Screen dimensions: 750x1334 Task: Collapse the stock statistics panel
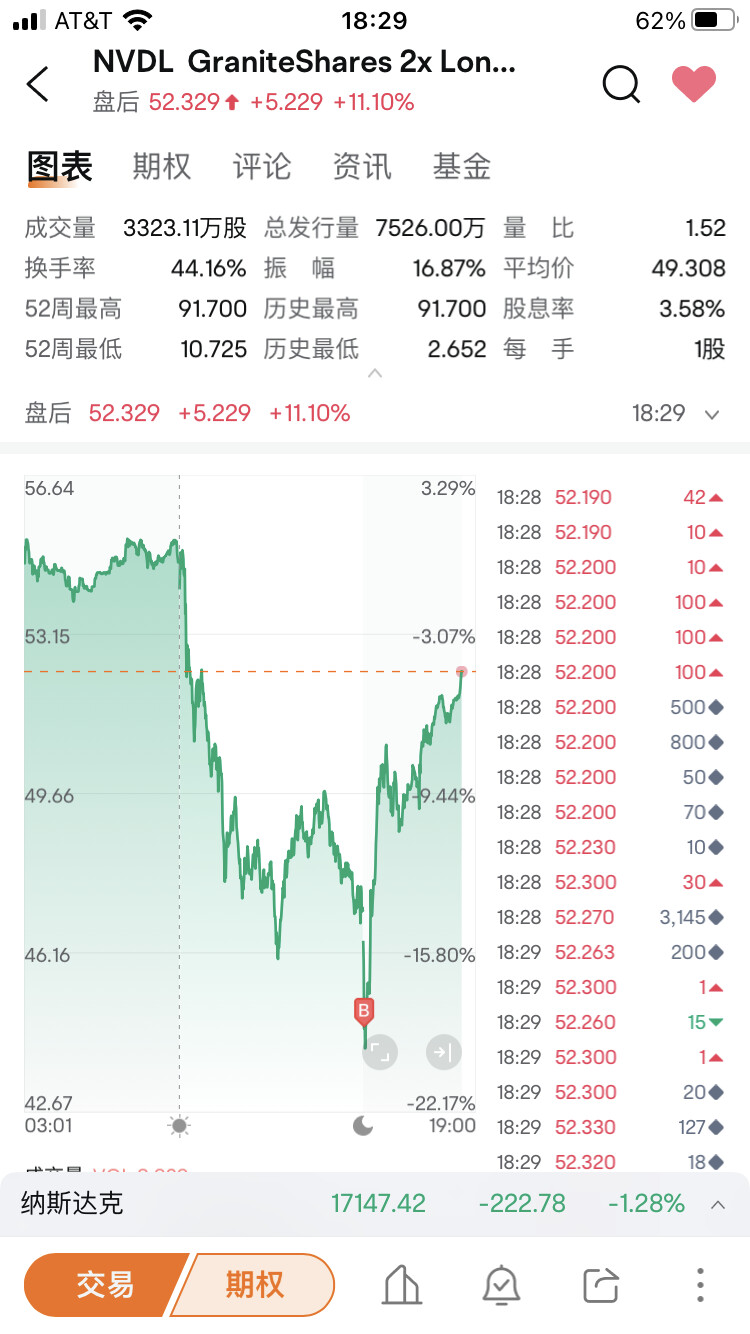coord(375,374)
